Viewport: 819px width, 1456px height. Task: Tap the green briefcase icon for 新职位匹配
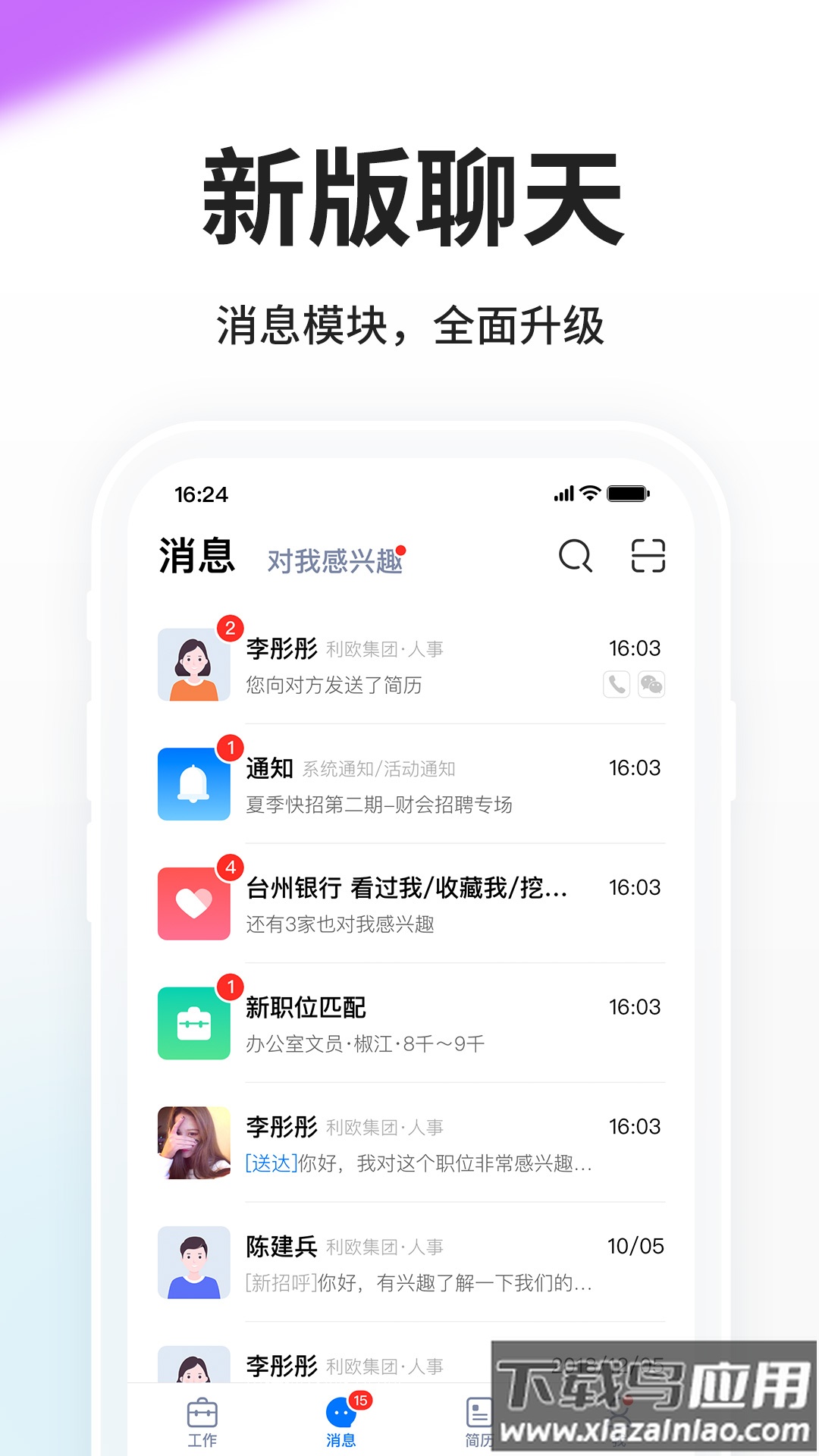tap(194, 1022)
